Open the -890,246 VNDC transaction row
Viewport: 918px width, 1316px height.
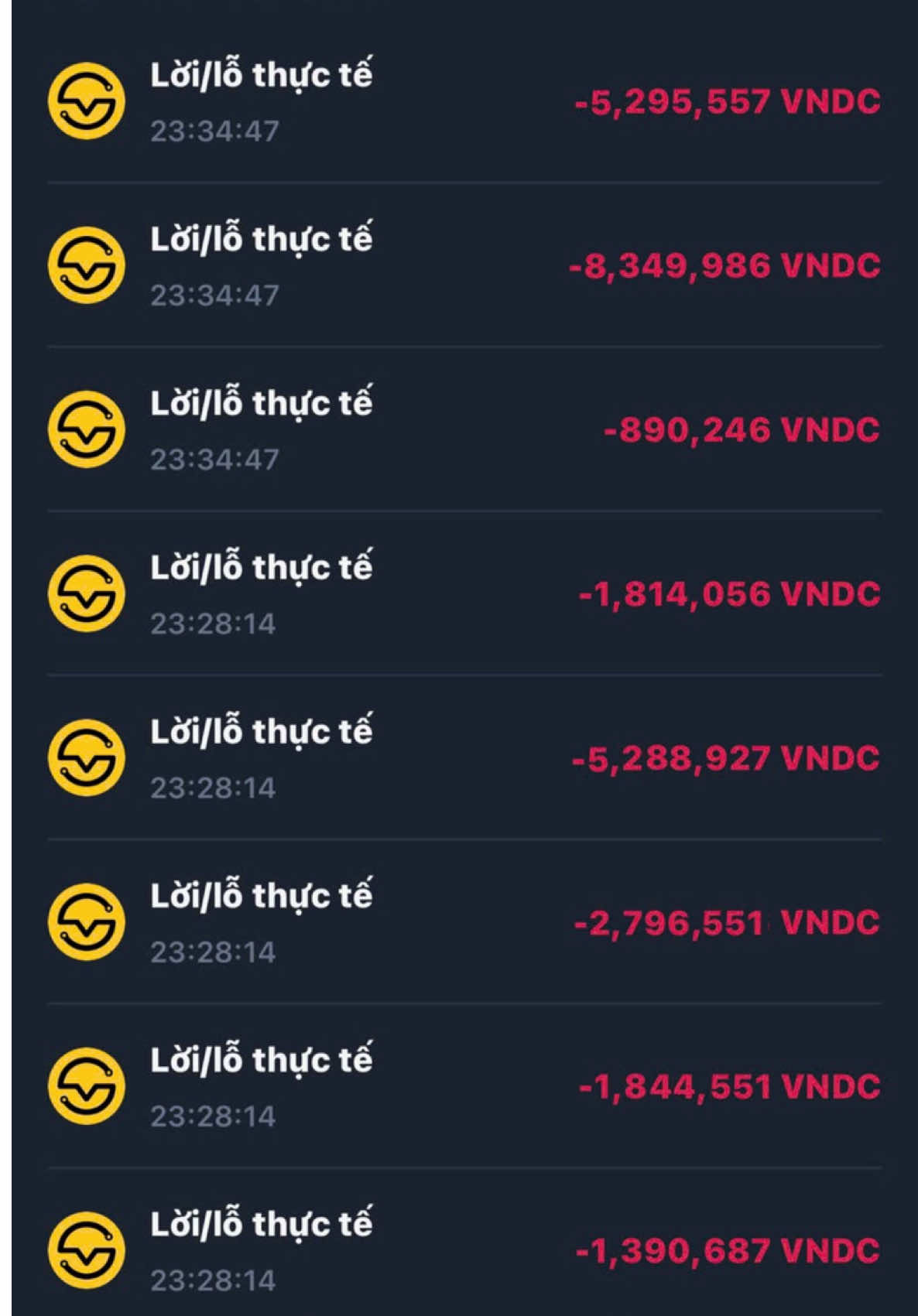coord(459,427)
